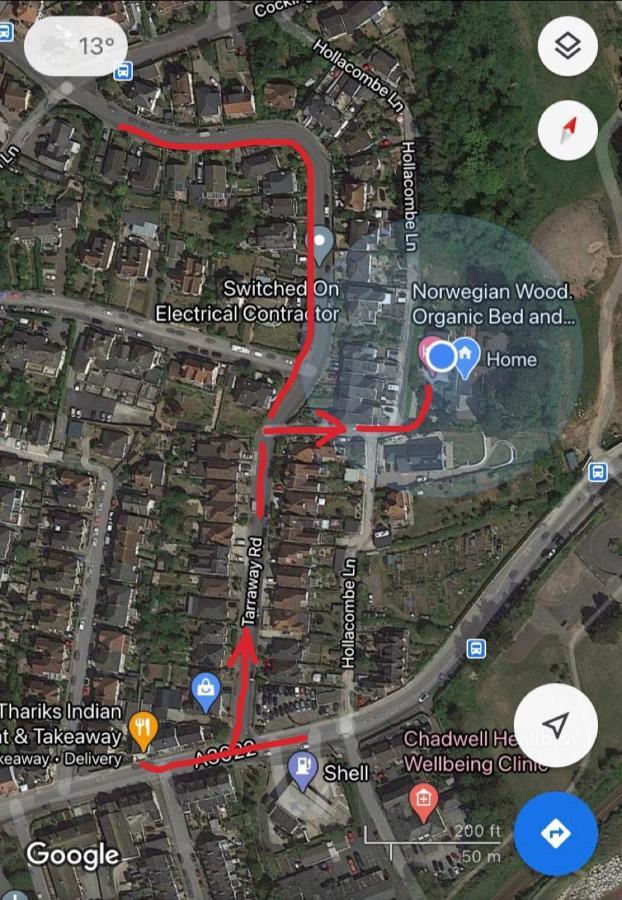Select the Chadwell Health & Wellbeing Clinic pin
This screenshot has height=900, width=622.
point(423,801)
